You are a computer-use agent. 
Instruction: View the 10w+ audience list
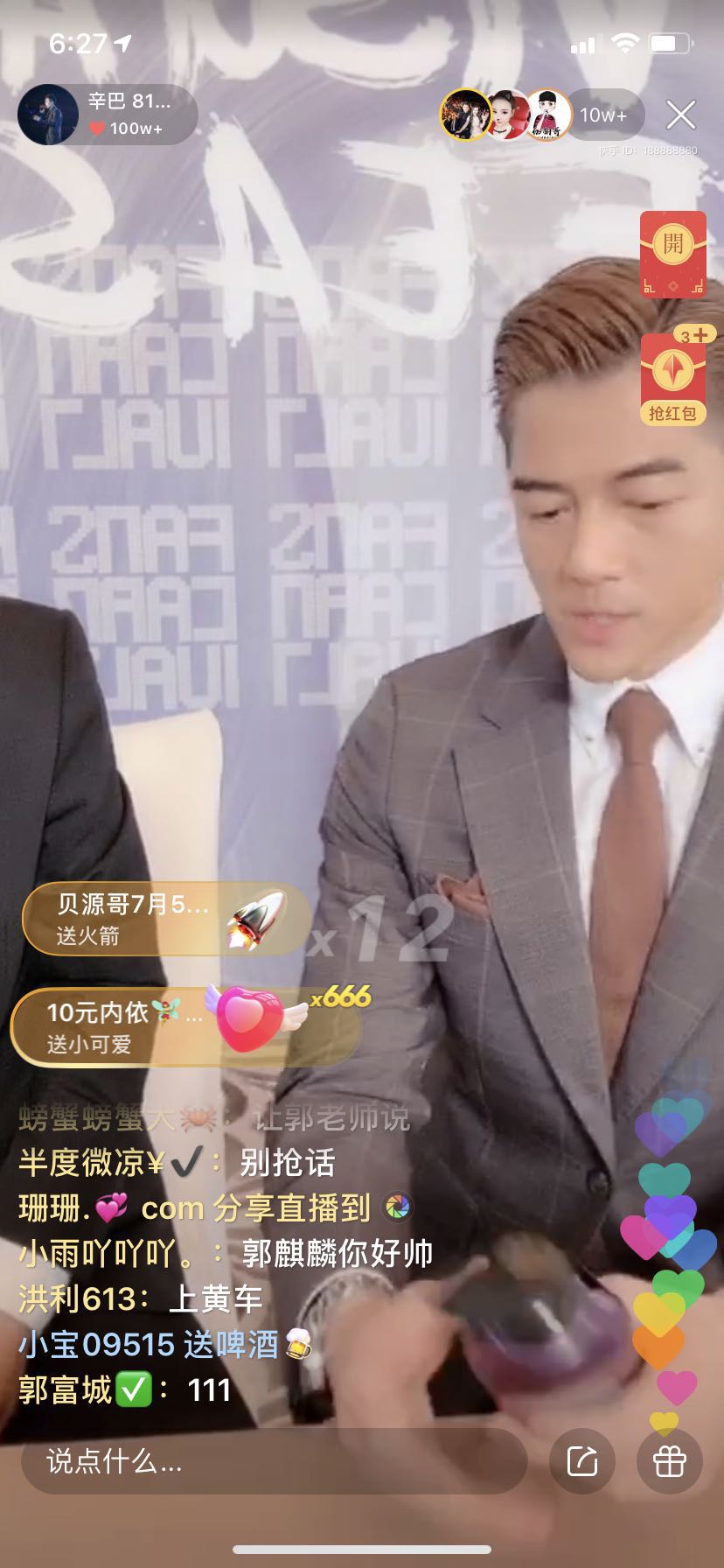[602, 115]
